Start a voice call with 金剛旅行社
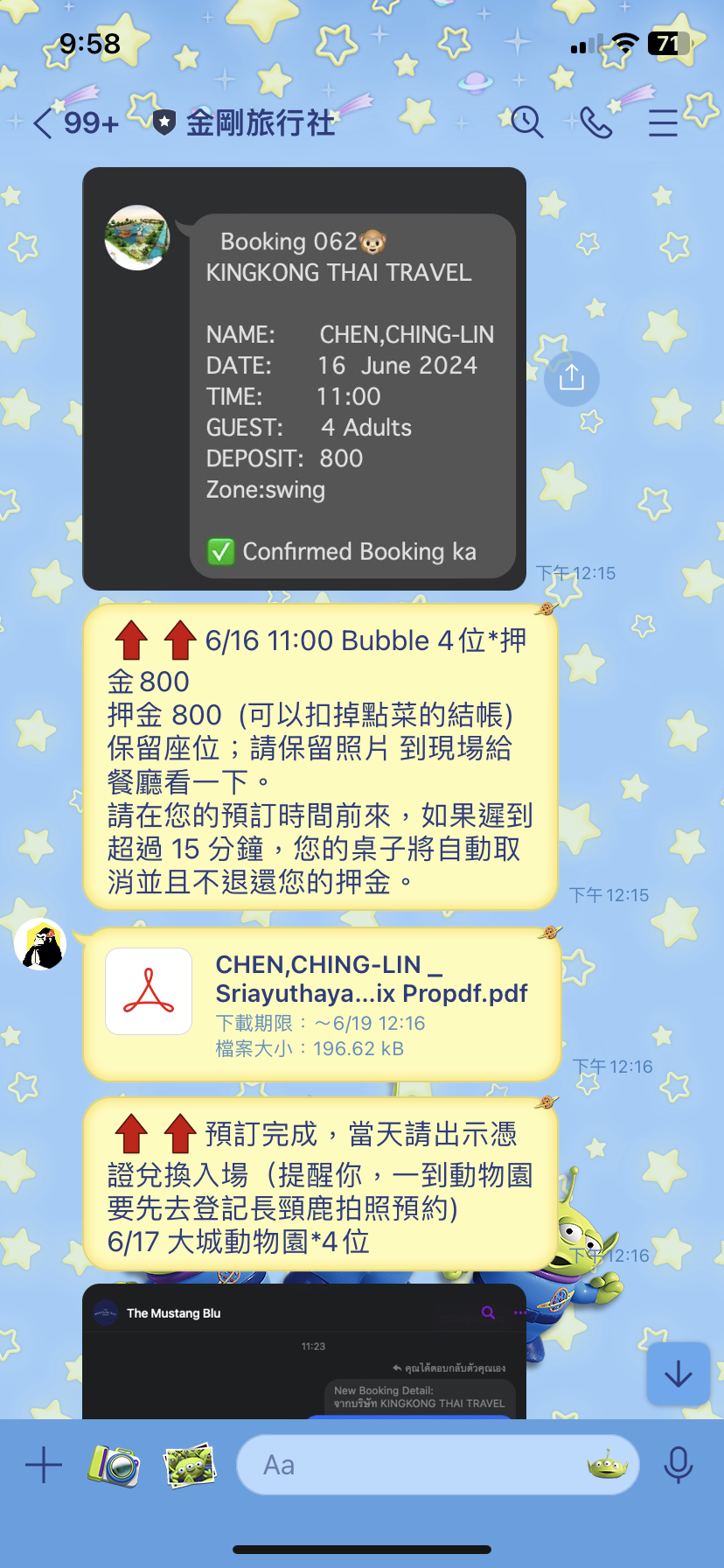This screenshot has width=724, height=1568. tap(595, 122)
